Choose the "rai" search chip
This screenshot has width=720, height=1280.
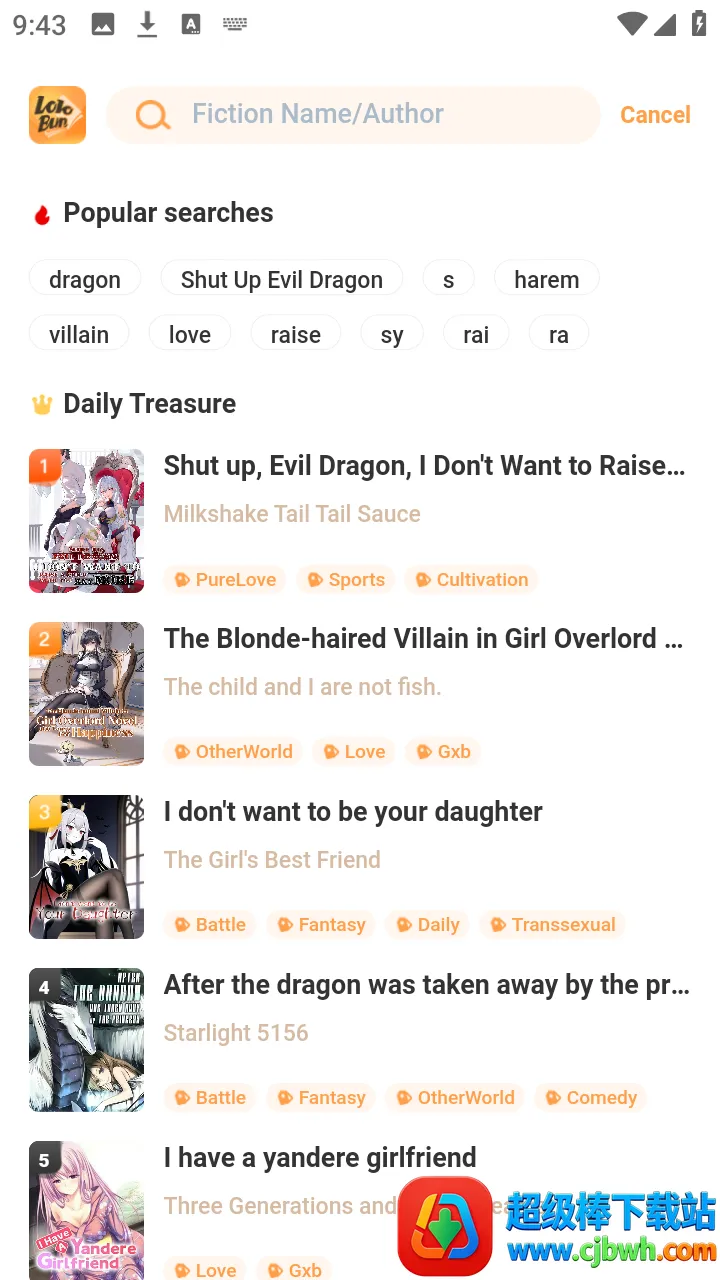[476, 335]
